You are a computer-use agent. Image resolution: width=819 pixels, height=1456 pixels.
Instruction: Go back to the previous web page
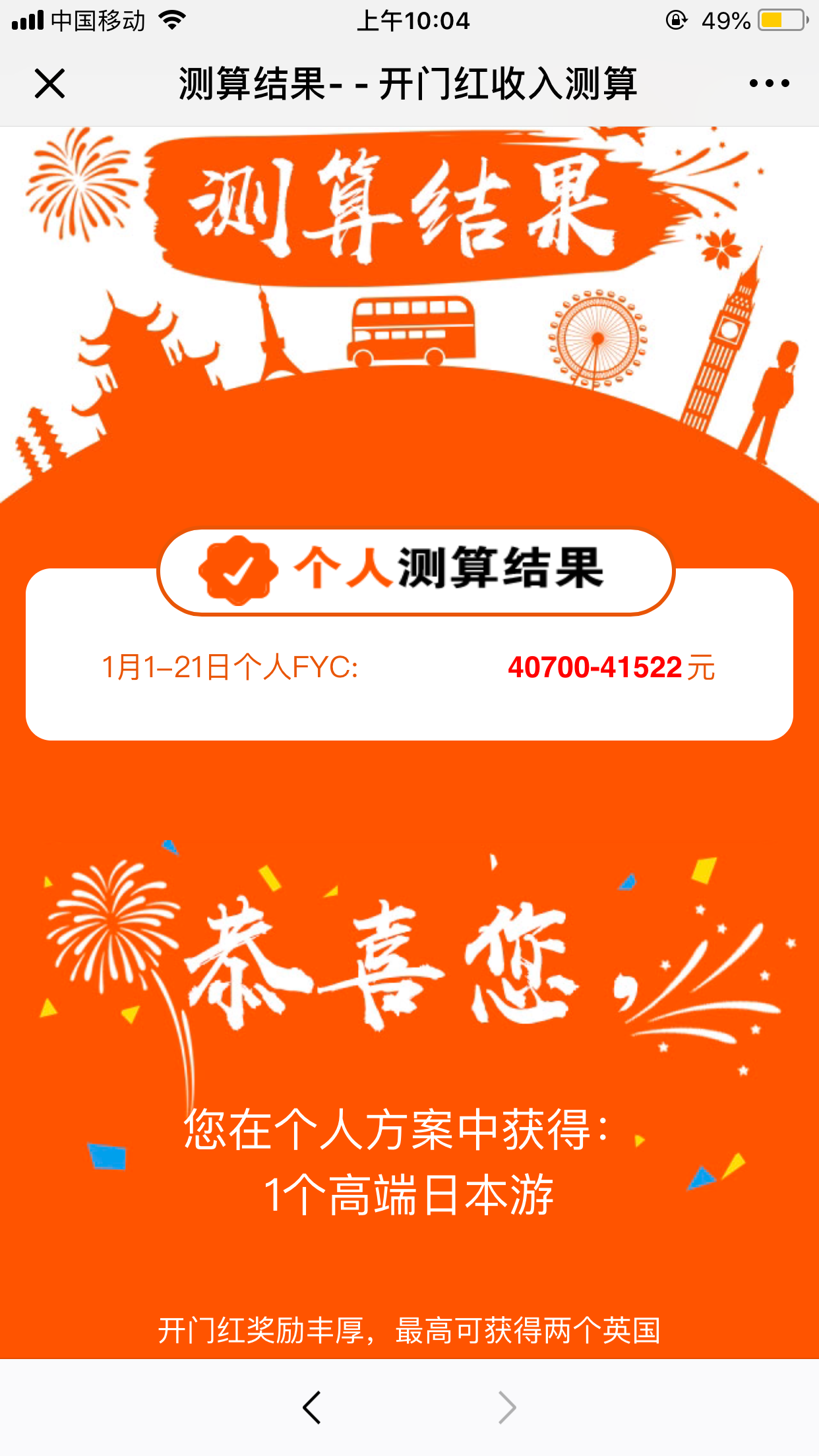click(x=312, y=1407)
